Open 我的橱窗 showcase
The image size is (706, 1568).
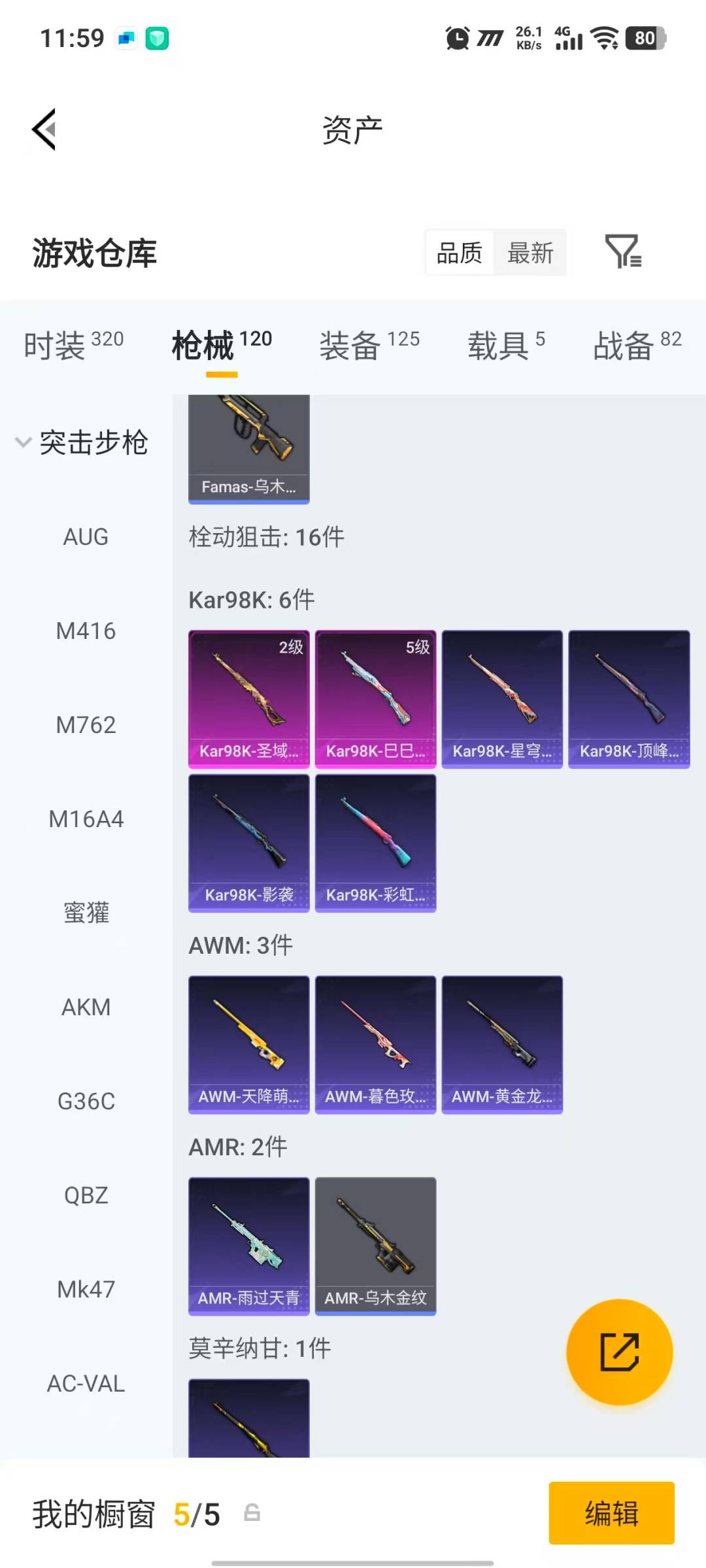coord(92,1514)
